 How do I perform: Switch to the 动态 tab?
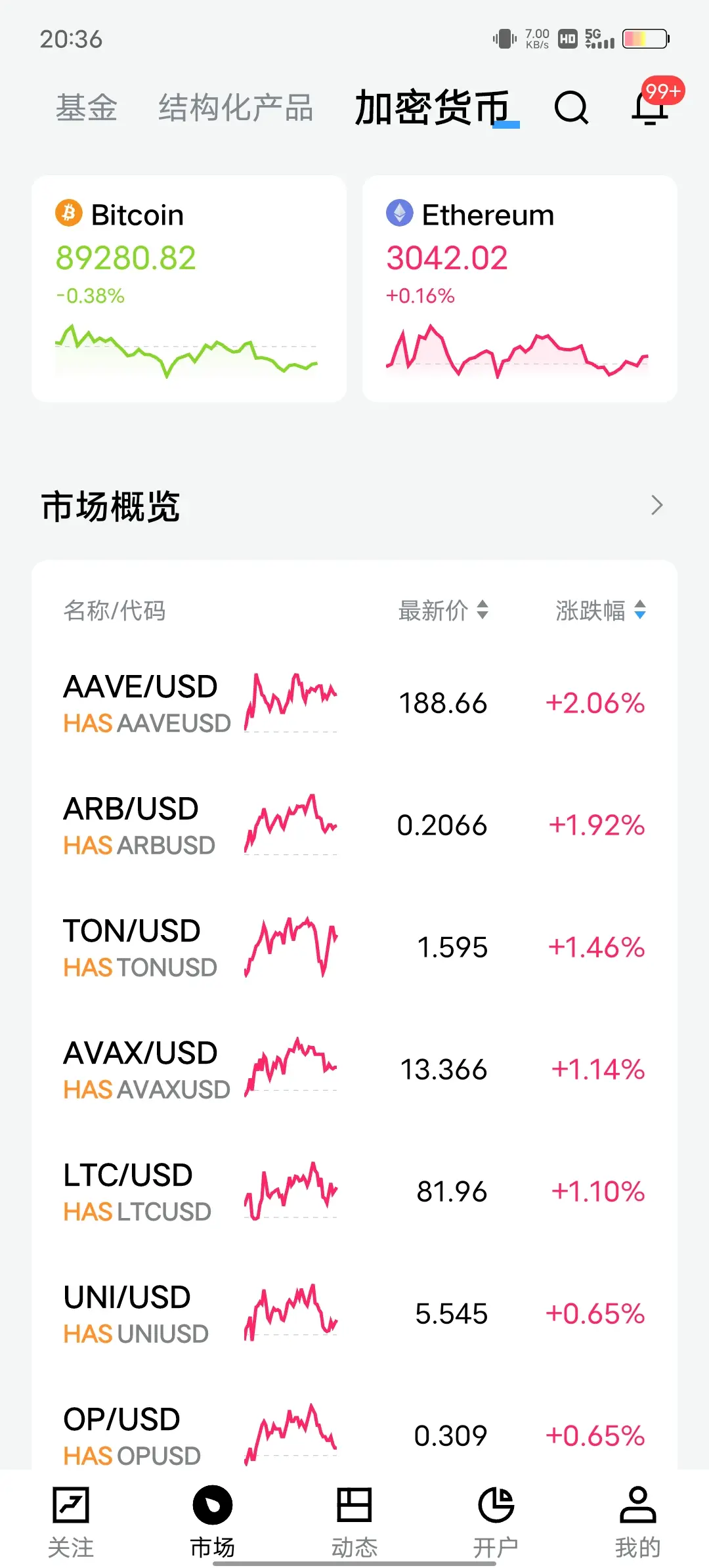[354, 1521]
